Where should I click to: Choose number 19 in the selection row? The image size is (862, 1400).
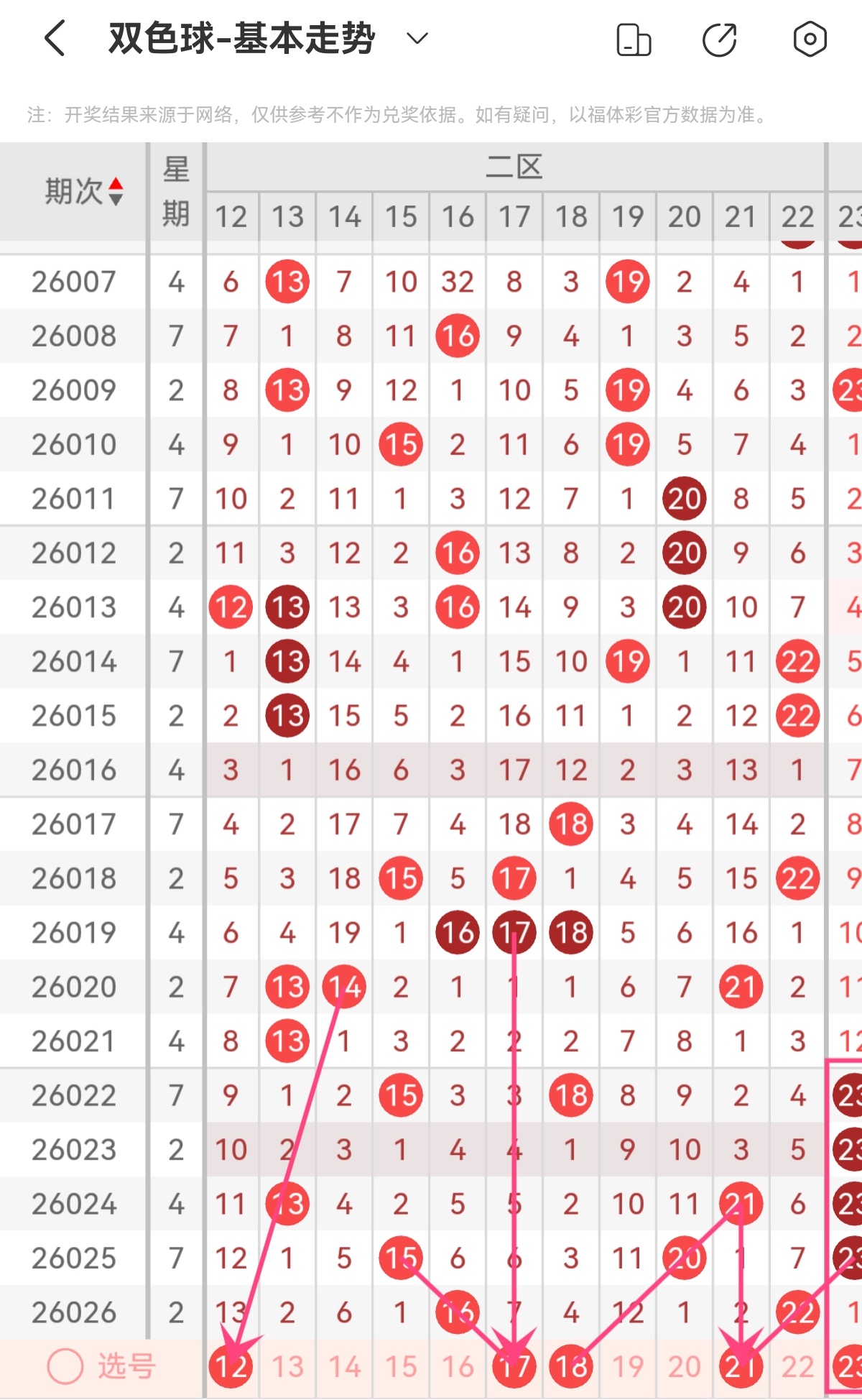click(628, 1366)
